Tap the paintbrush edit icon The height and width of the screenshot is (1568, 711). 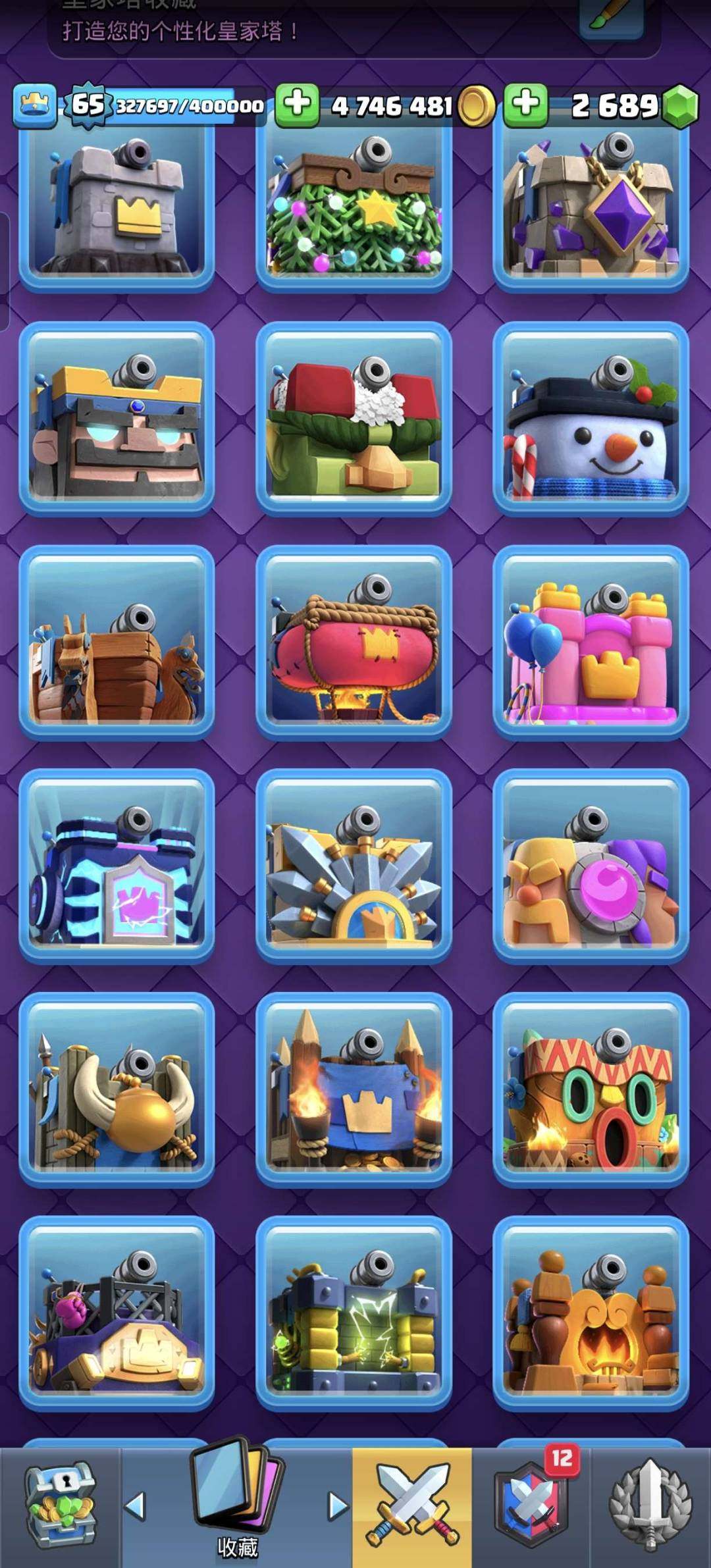(610, 16)
